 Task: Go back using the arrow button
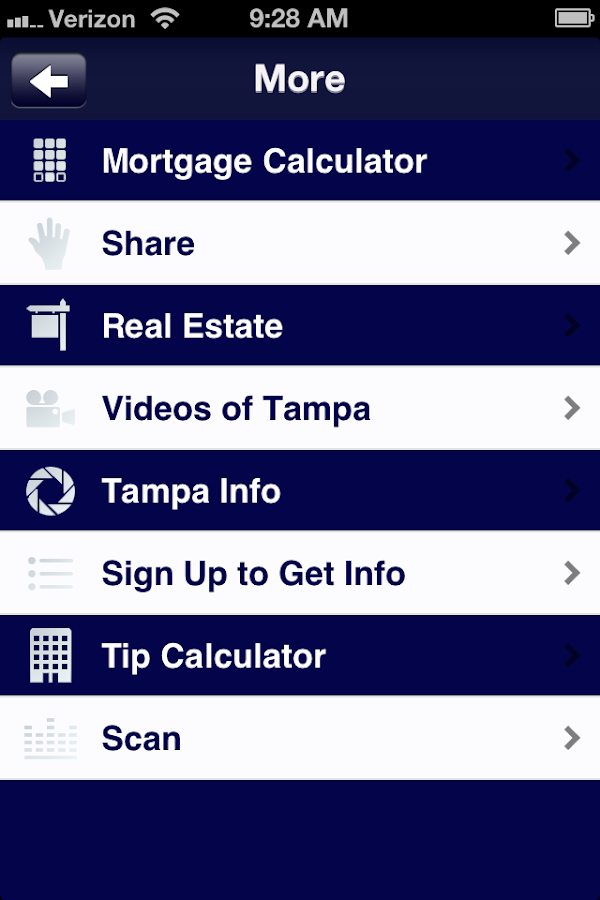pos(48,80)
